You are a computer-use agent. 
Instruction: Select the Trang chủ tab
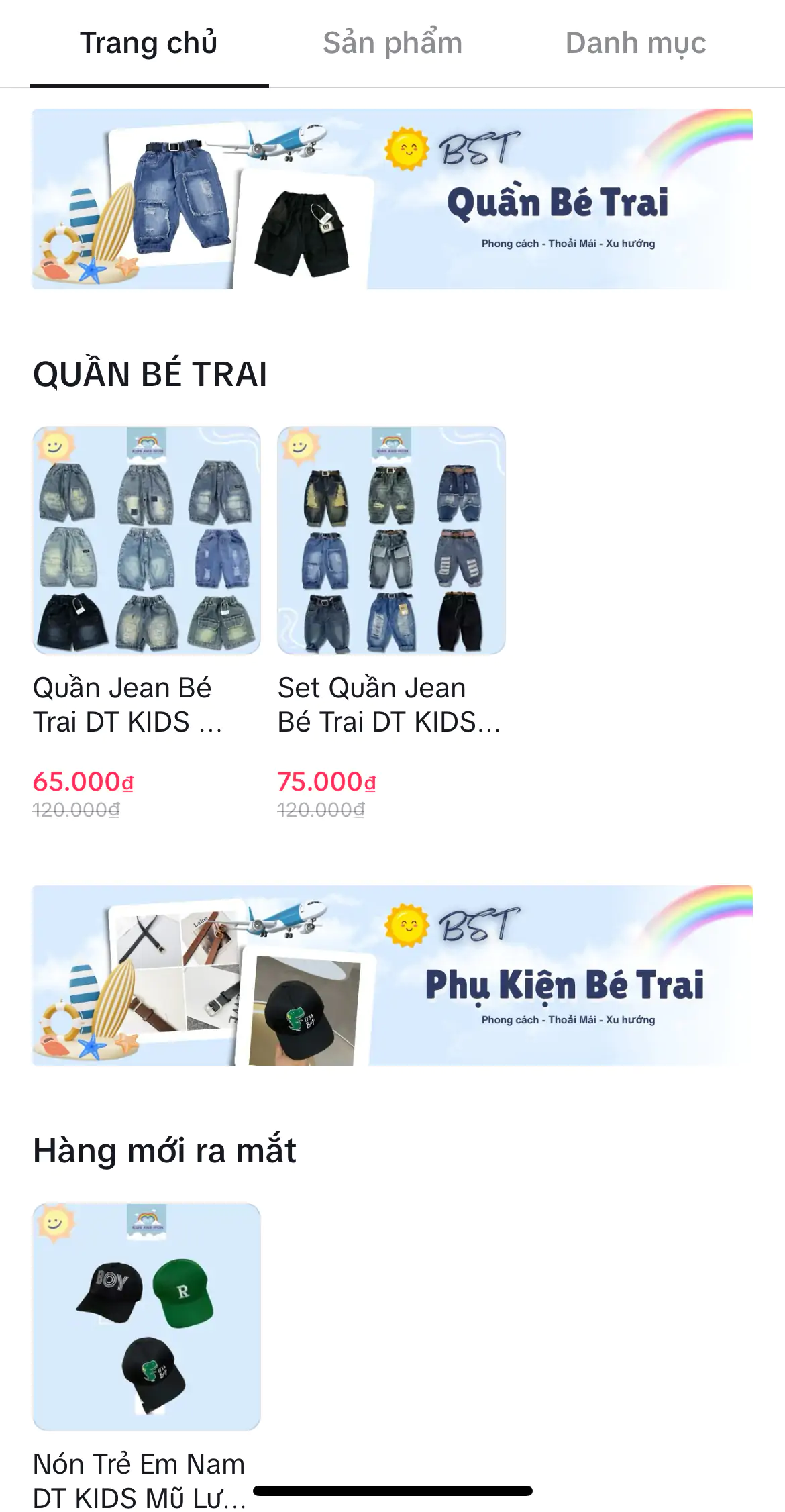tap(148, 43)
